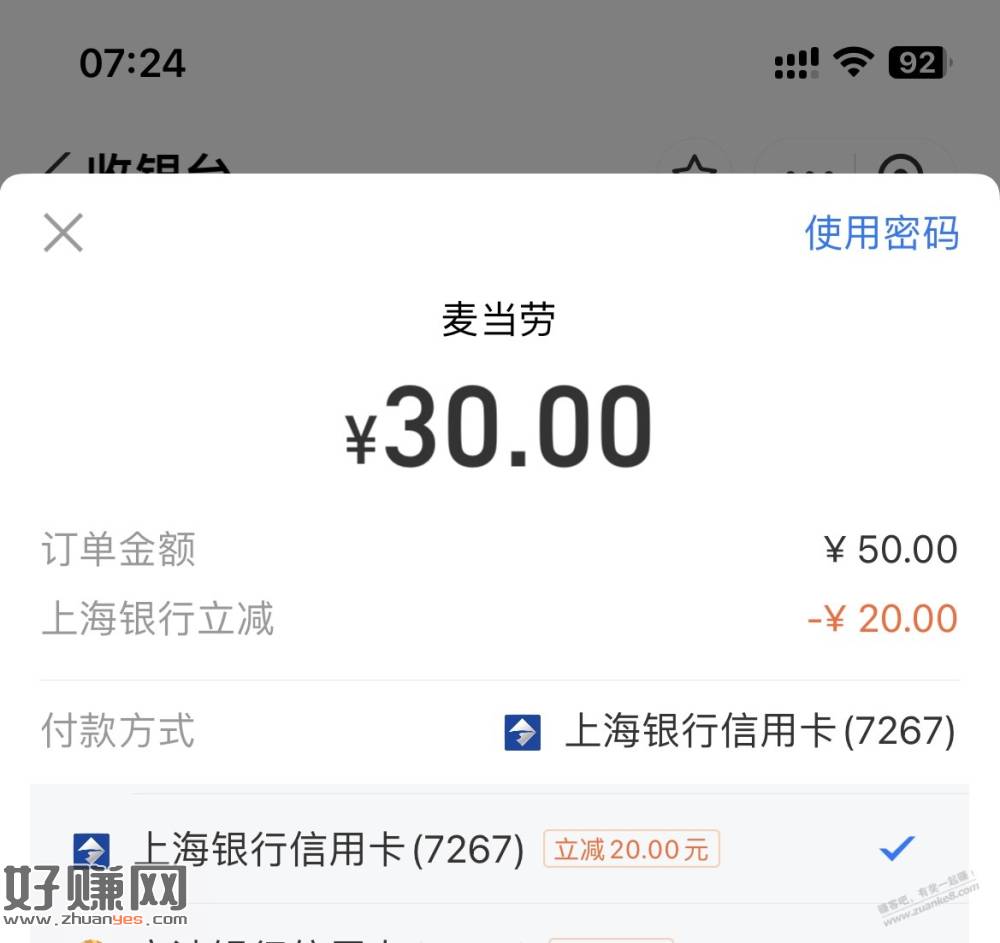
Task: Close the payment sheet
Action: coord(63,234)
